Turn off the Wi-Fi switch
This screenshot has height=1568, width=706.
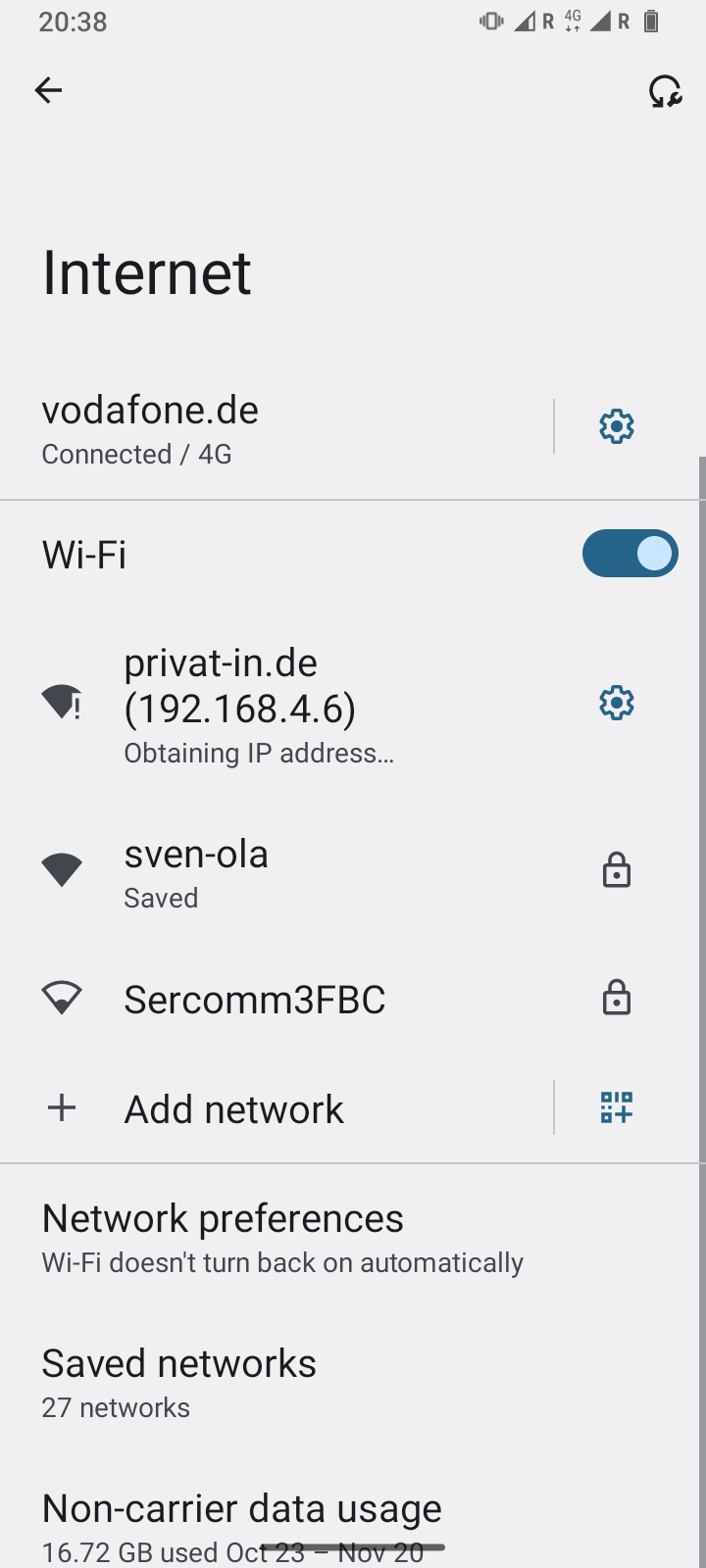click(x=630, y=554)
